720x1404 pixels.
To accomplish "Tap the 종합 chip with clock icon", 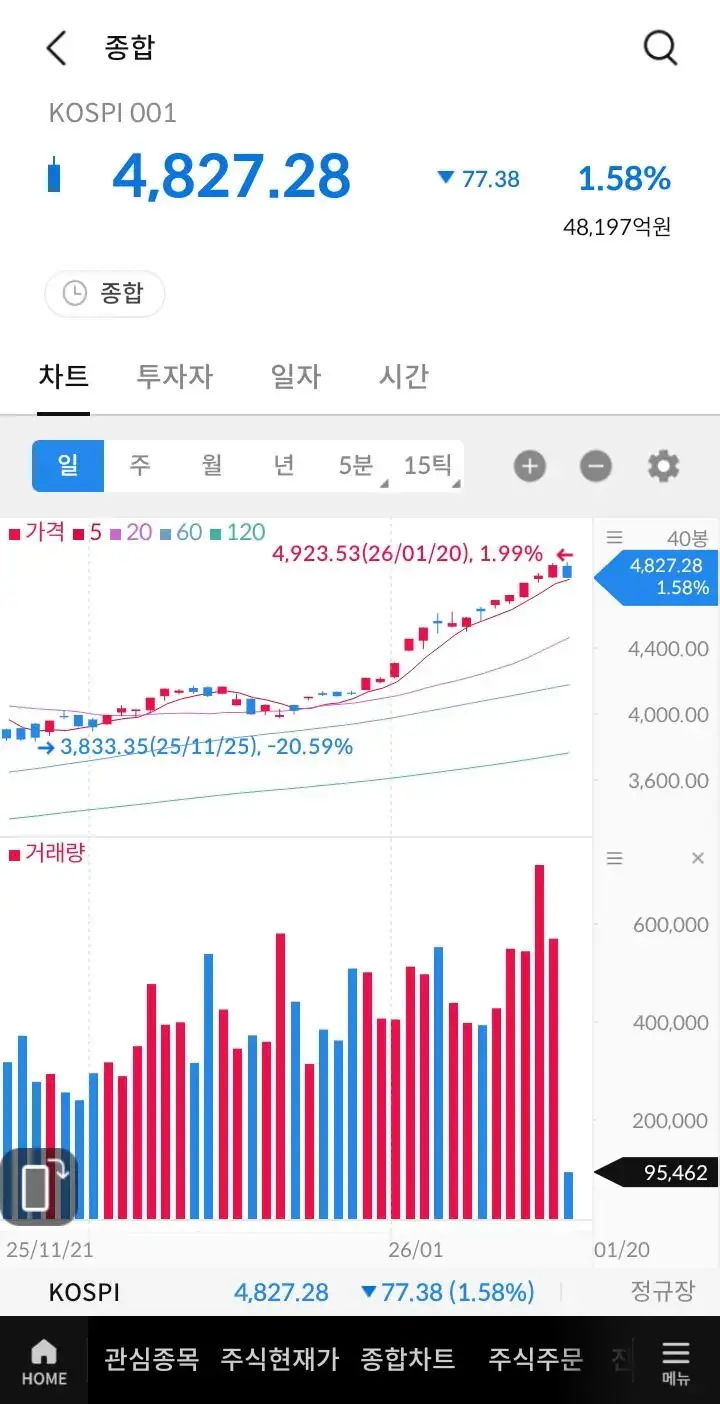I will [x=105, y=293].
